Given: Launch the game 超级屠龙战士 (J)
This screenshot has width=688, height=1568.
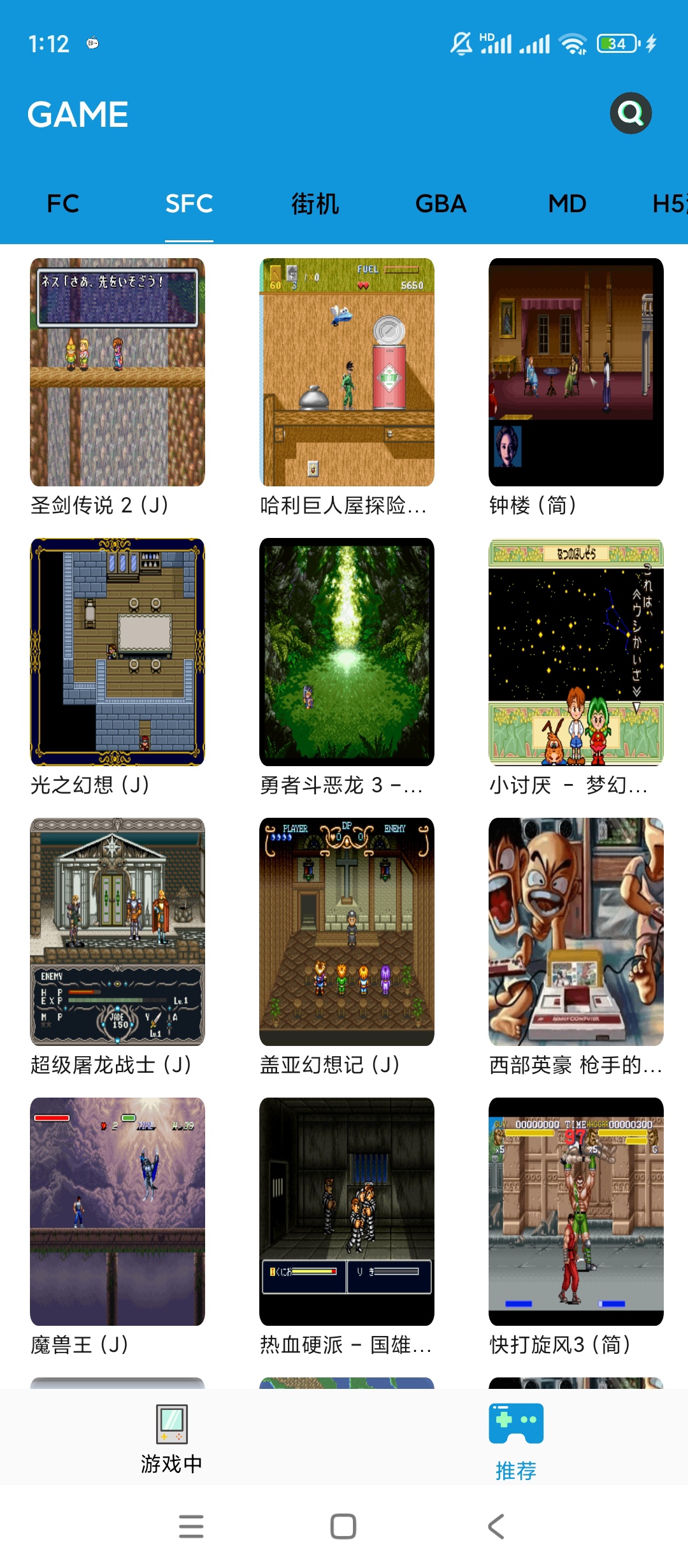Looking at the screenshot, I should click(x=118, y=932).
